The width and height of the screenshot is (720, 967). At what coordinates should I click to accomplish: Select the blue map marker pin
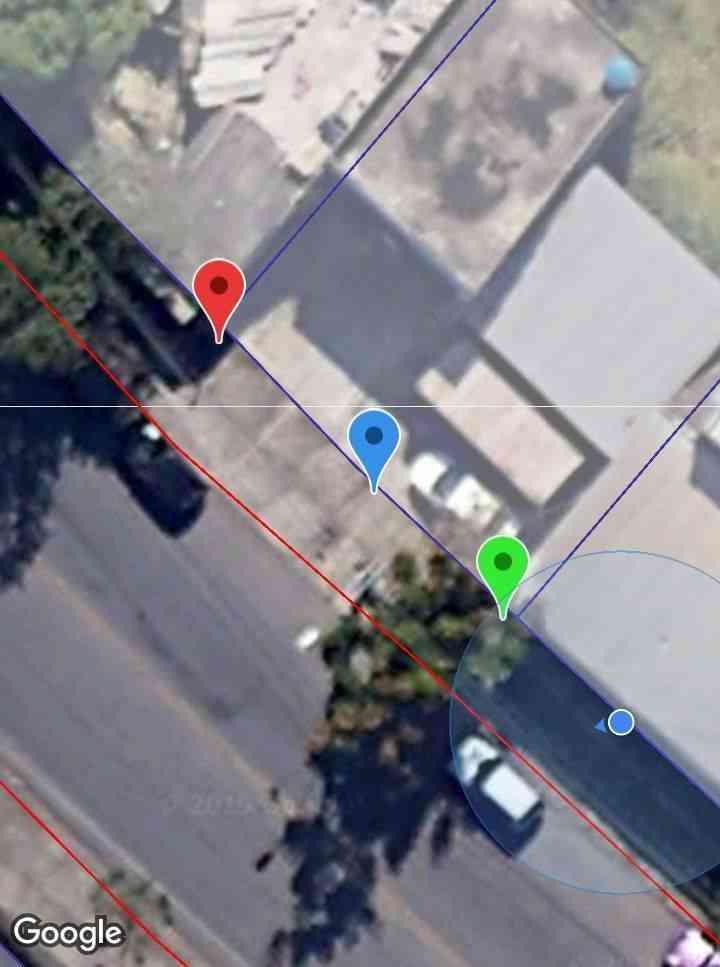click(374, 441)
